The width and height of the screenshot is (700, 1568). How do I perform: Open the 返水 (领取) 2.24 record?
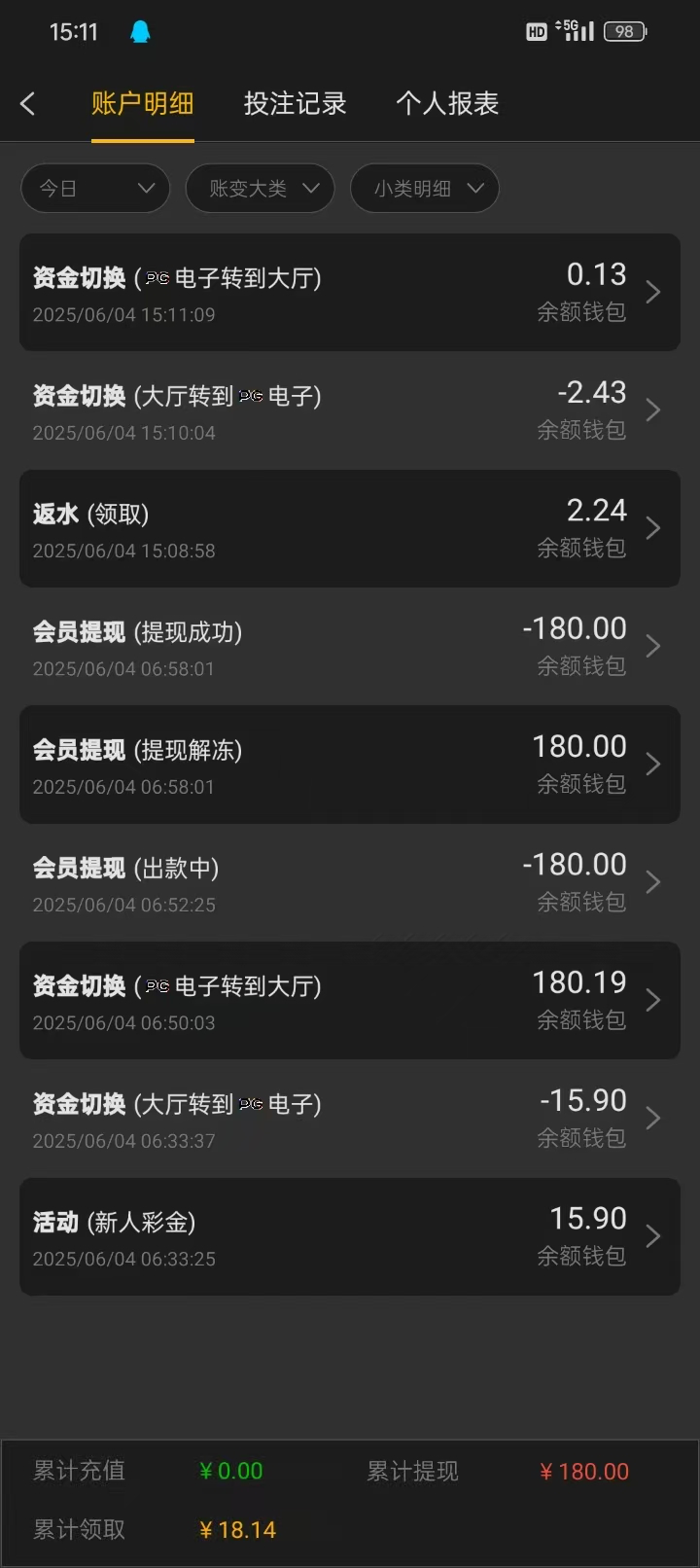pyautogui.click(x=350, y=528)
